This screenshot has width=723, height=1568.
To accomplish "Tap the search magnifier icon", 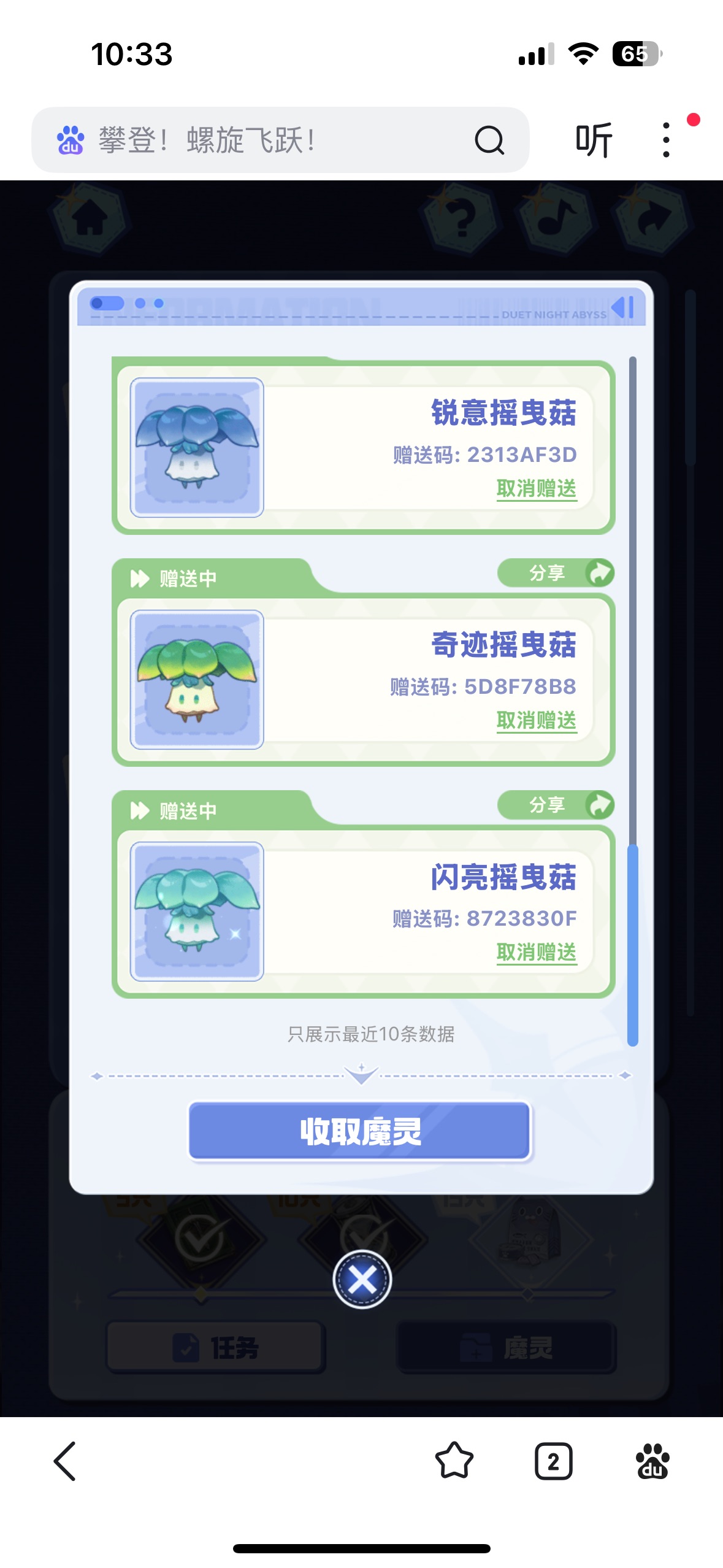I will coord(489,140).
